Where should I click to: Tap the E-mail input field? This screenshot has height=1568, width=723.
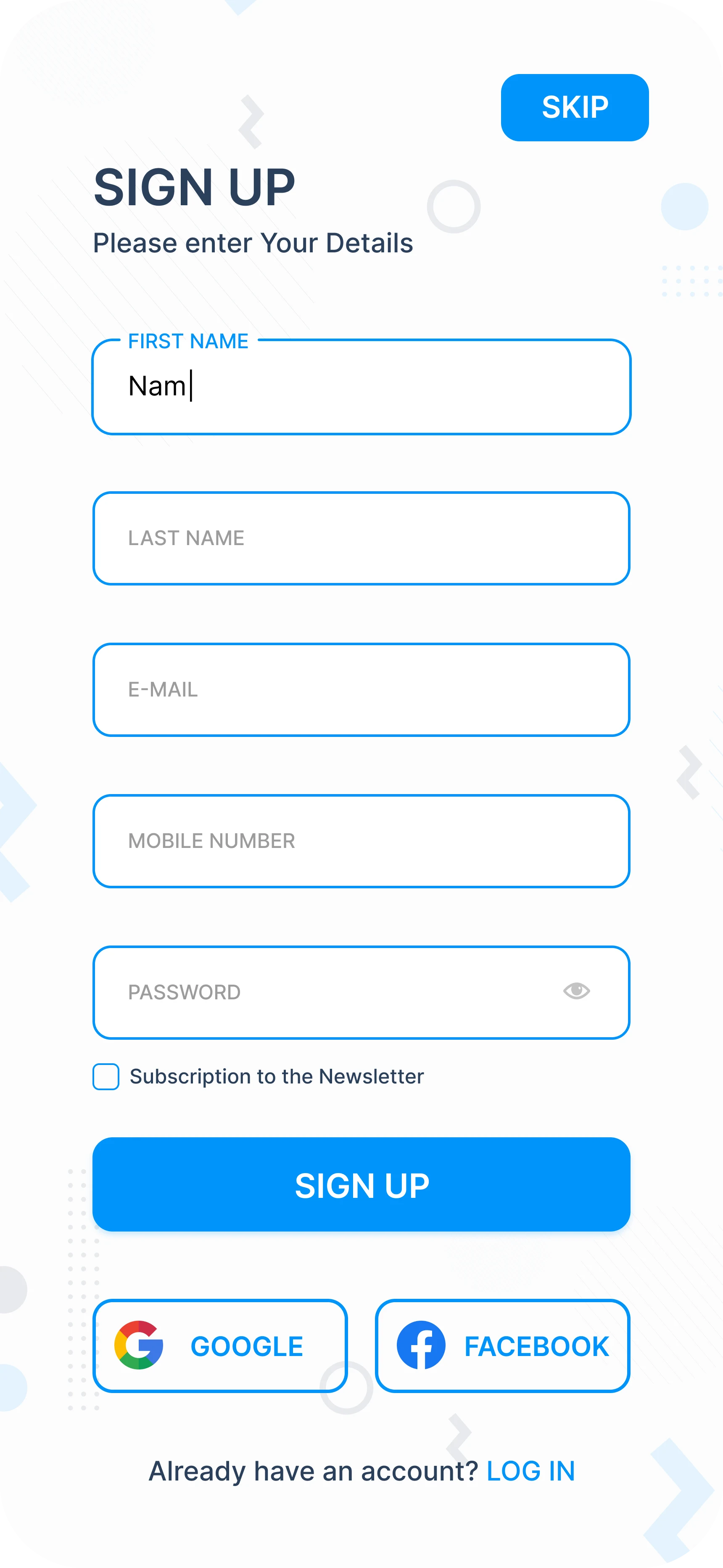(x=361, y=690)
